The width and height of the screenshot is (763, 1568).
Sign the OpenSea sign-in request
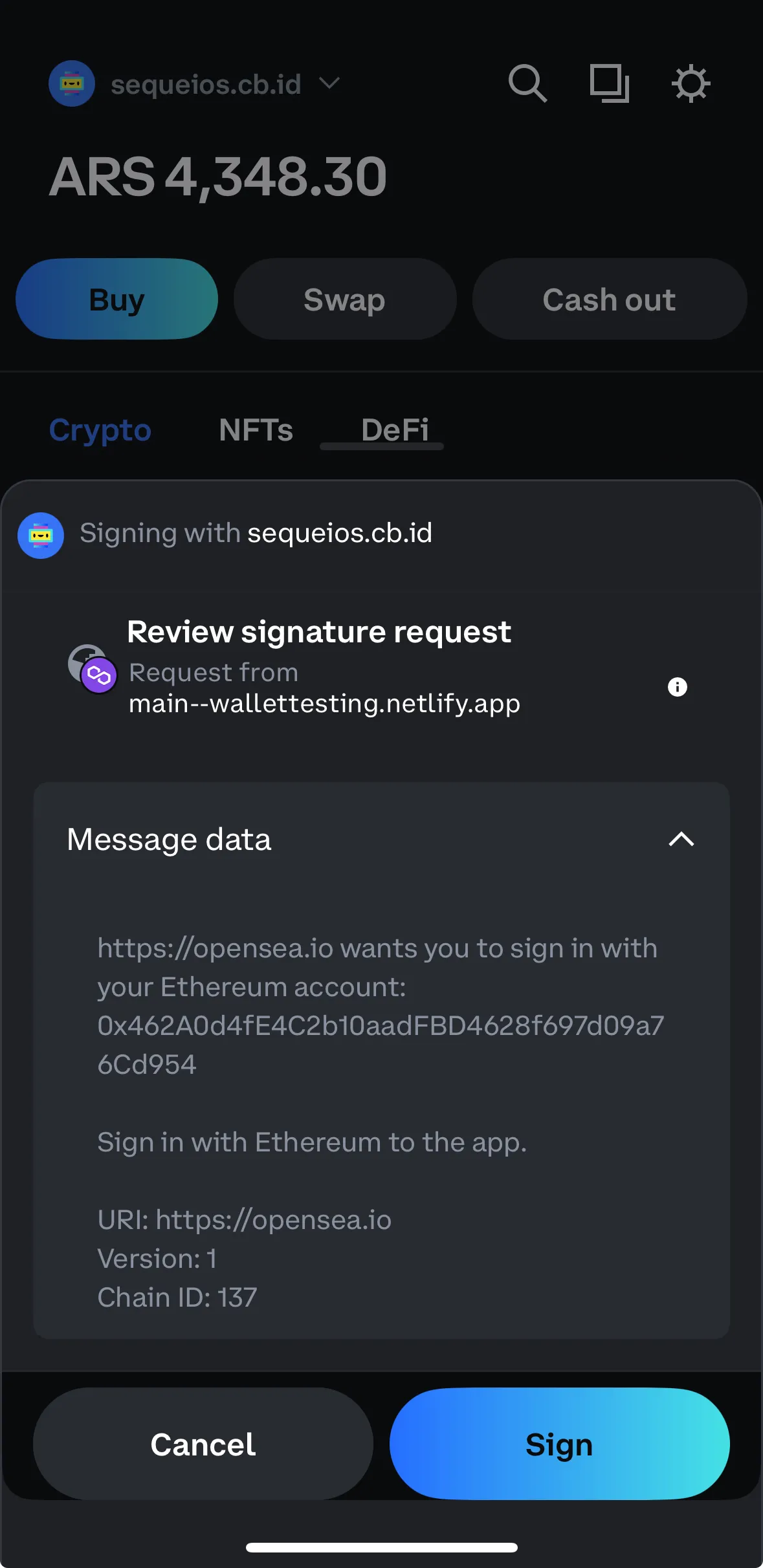tap(558, 1444)
